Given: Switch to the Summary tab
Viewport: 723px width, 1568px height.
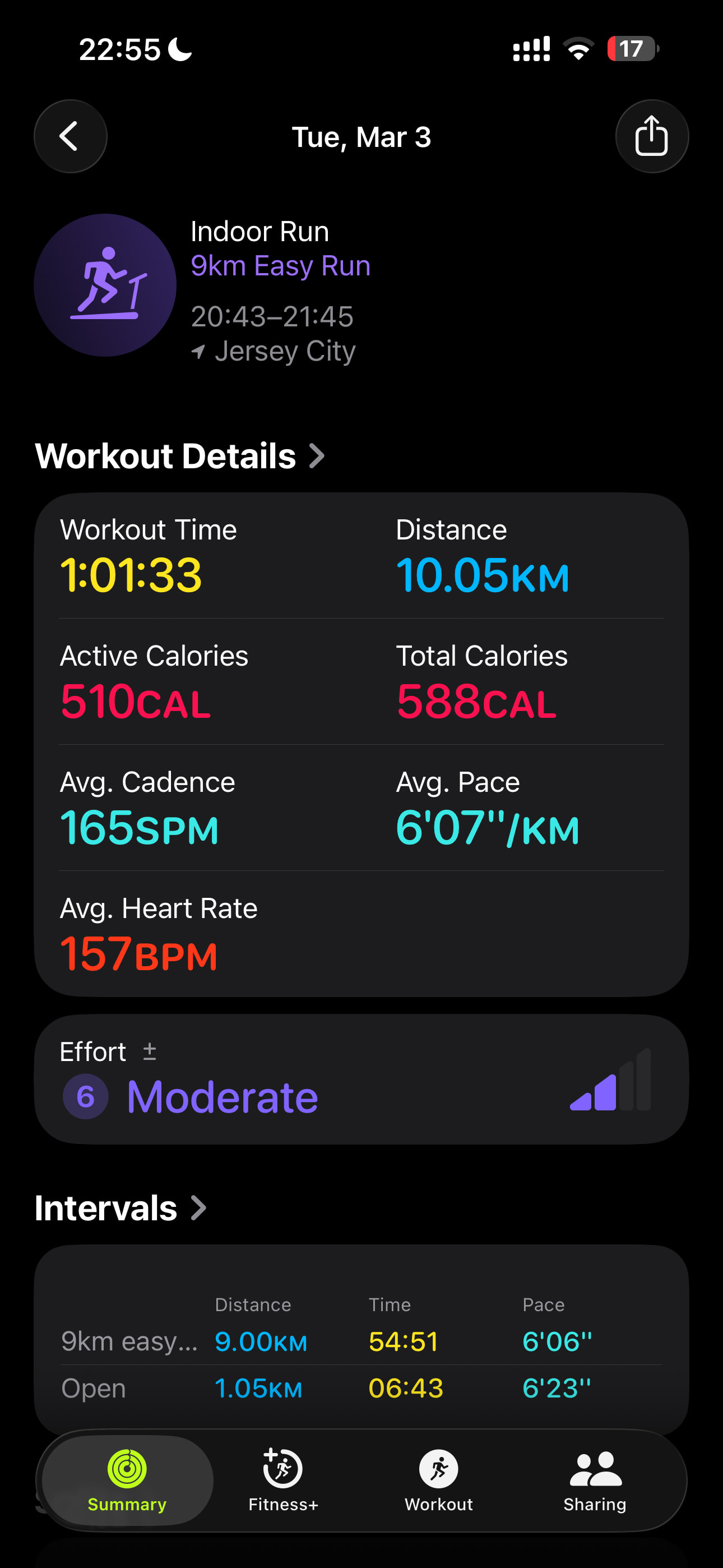Looking at the screenshot, I should click(x=127, y=1481).
